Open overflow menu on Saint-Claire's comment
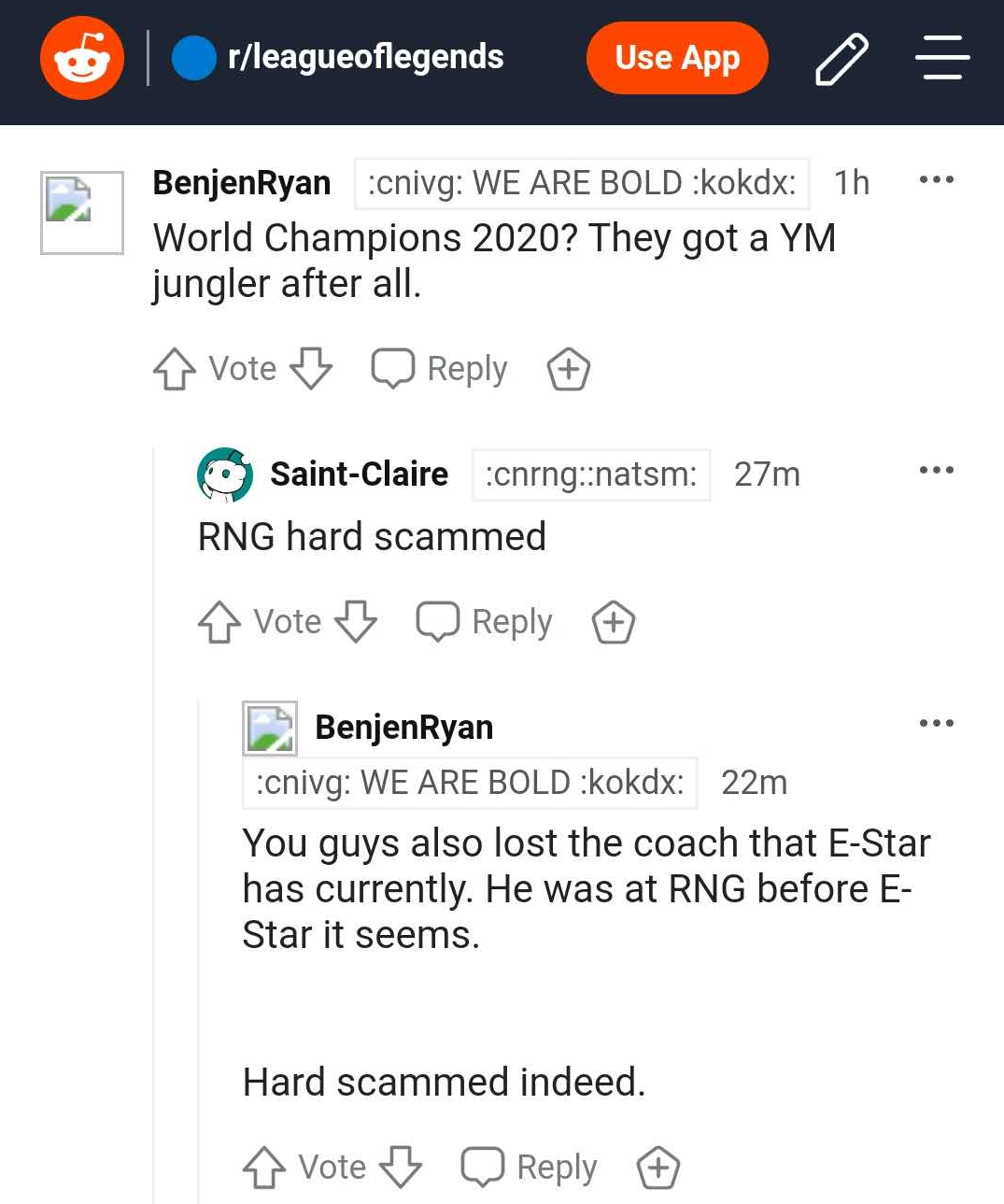The height and width of the screenshot is (1204, 1004). [936, 471]
